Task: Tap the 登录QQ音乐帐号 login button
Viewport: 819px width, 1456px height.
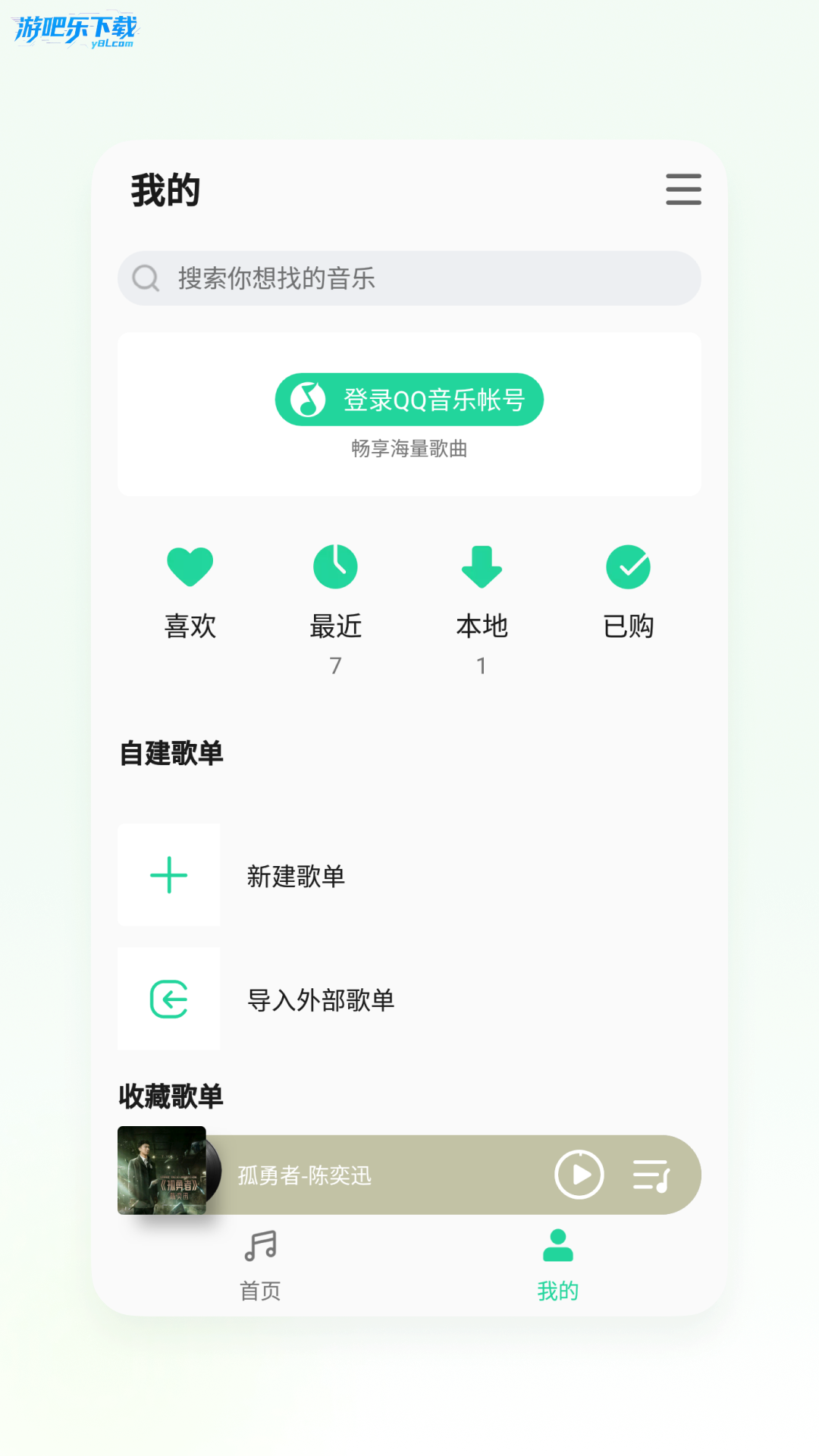Action: coord(409,400)
